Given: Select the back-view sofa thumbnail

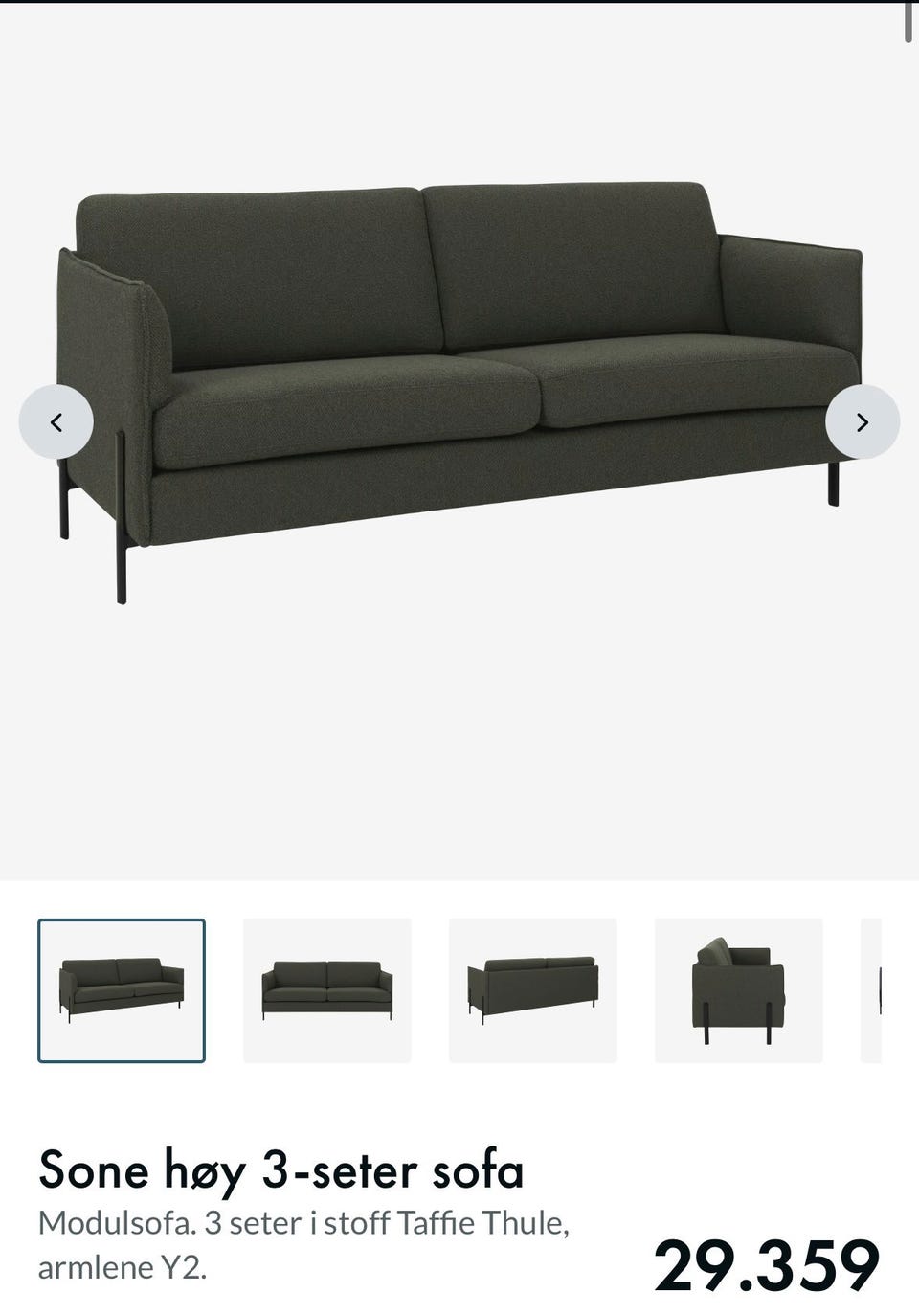Looking at the screenshot, I should tap(533, 990).
